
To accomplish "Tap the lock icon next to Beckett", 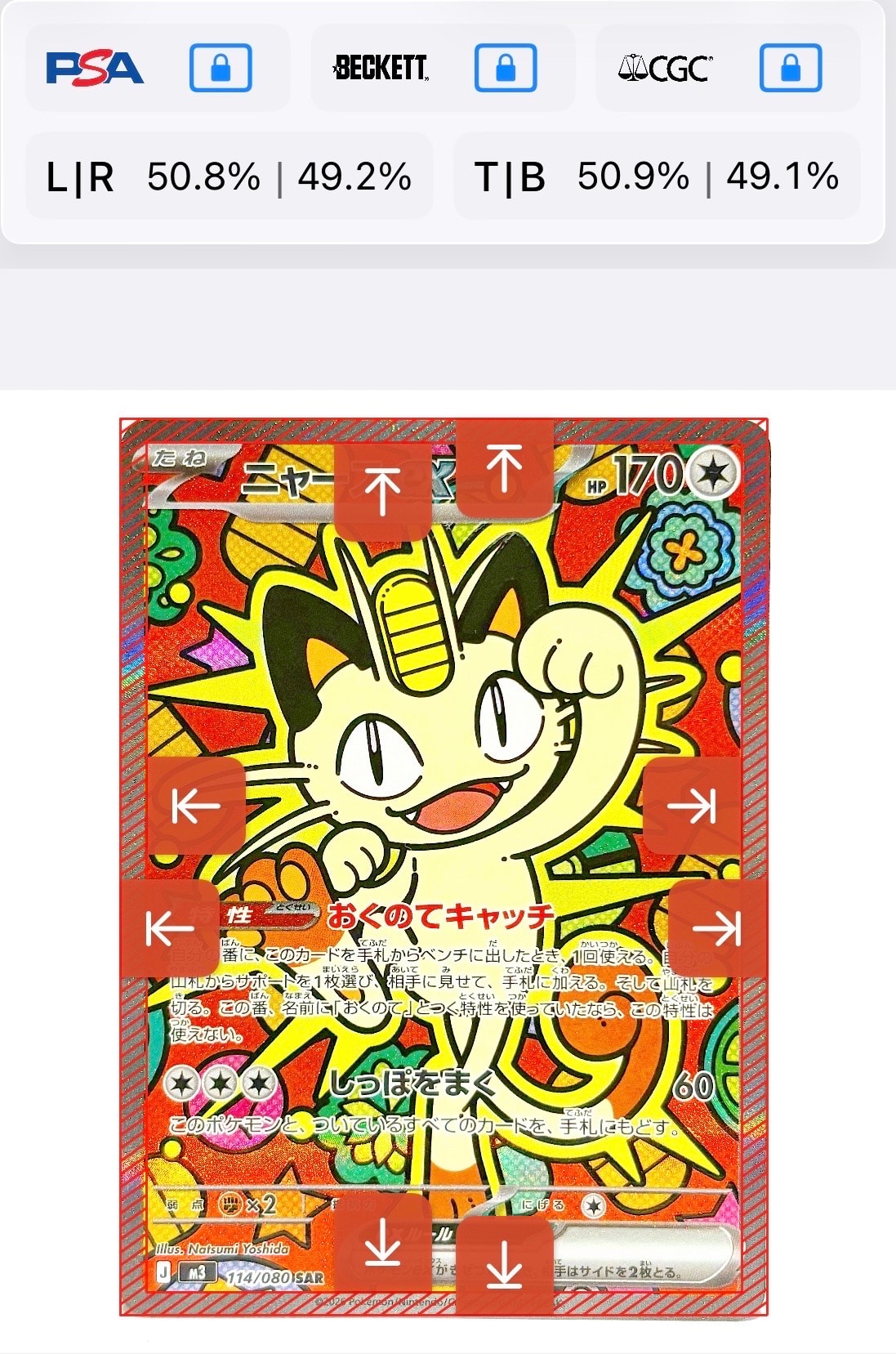I will 506,68.
